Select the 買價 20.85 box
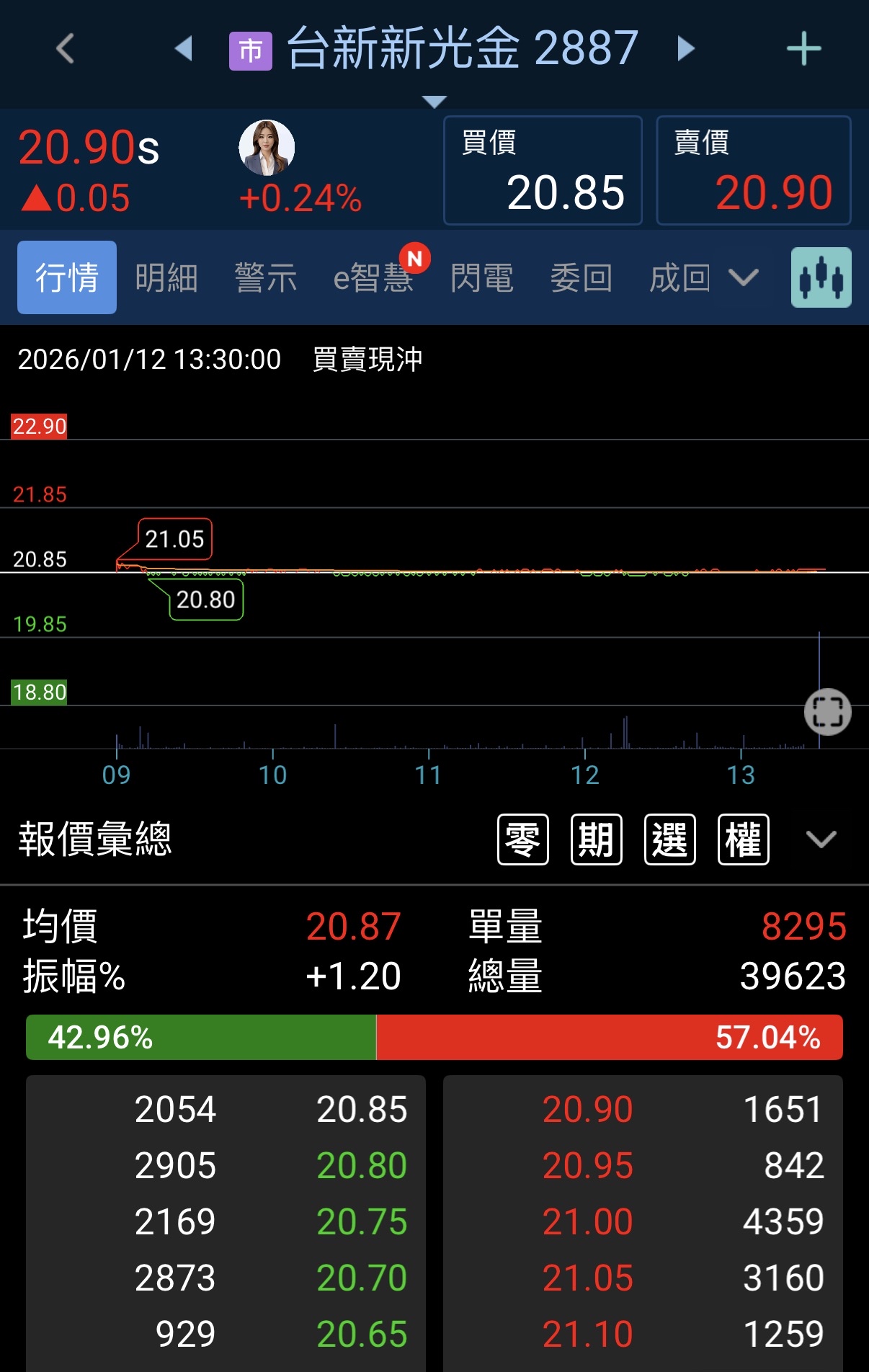This screenshot has width=869, height=1372. pyautogui.click(x=543, y=171)
